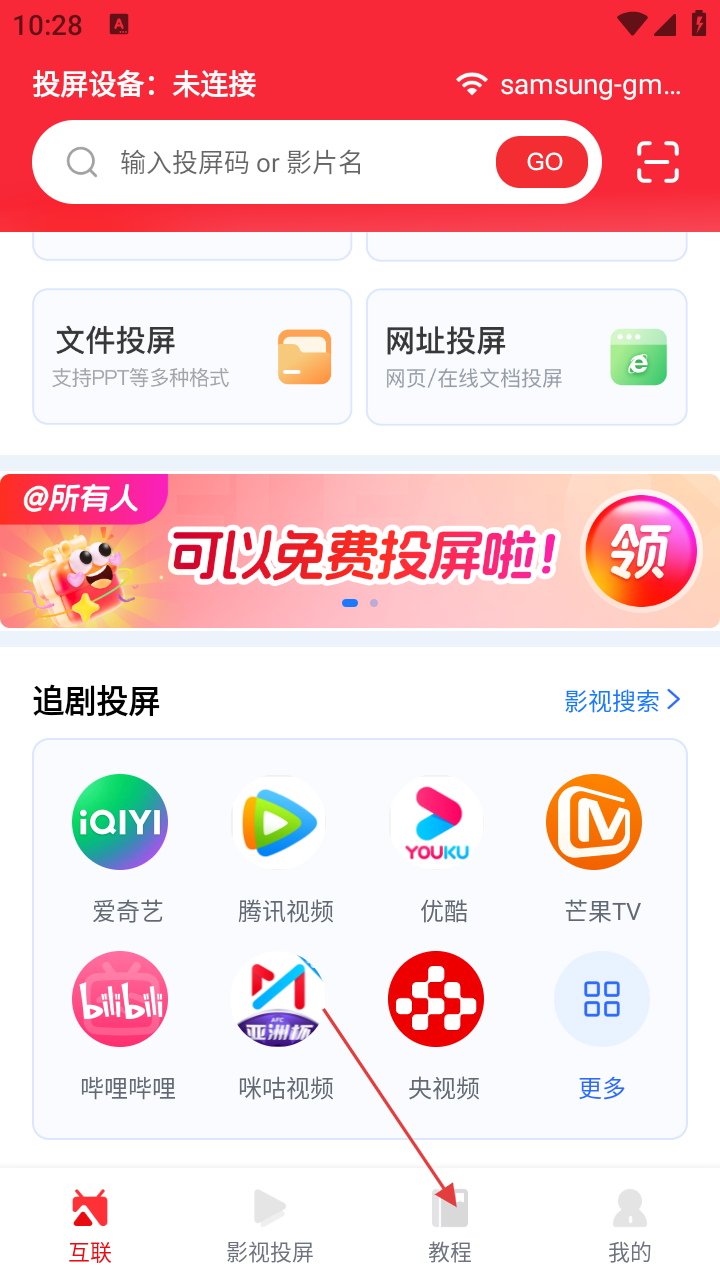Open 网址投屏 URL casting card
Image resolution: width=720 pixels, height=1280 pixels.
pyautogui.click(x=526, y=357)
